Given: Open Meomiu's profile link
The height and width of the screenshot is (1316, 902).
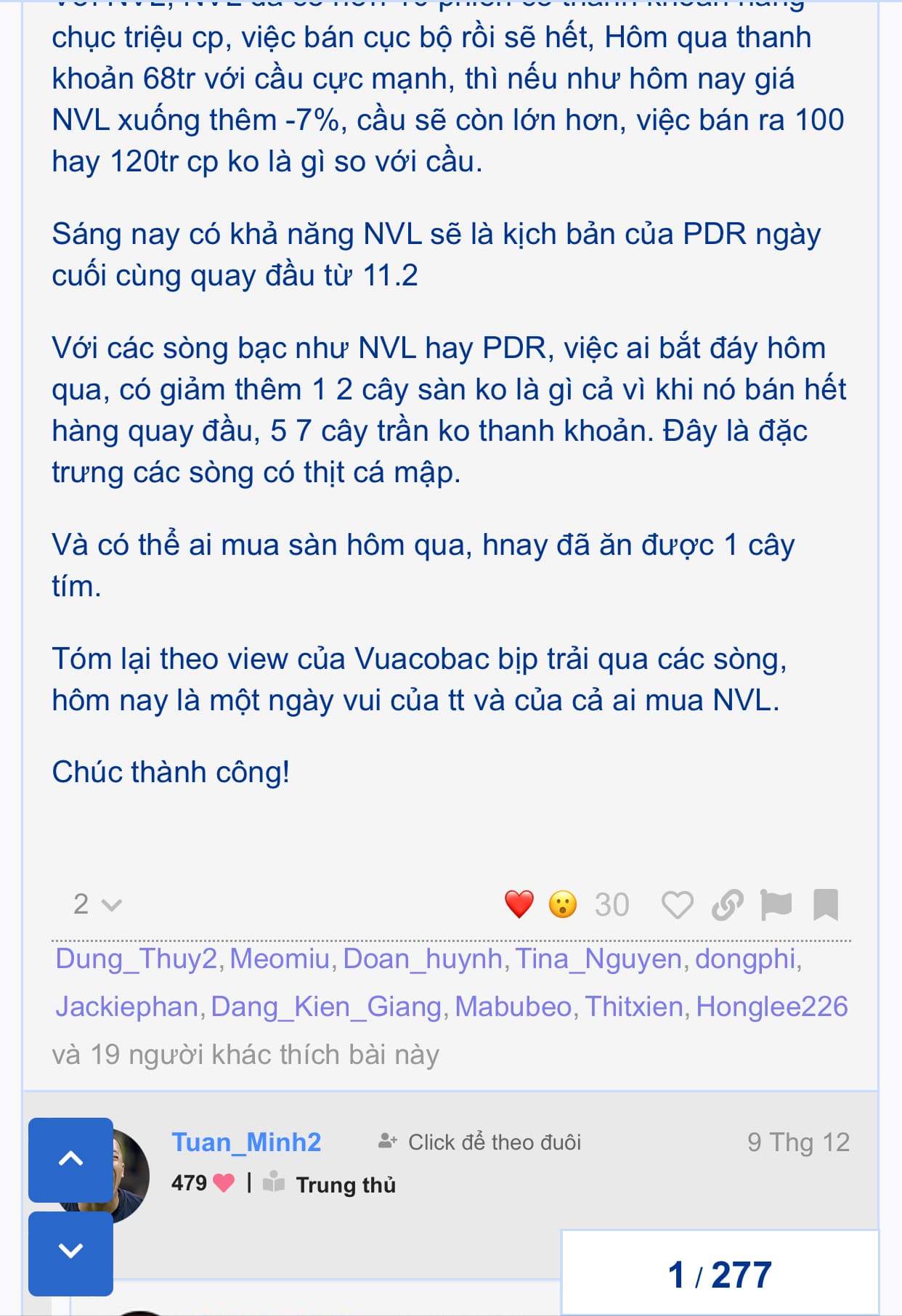Looking at the screenshot, I should pyautogui.click(x=280, y=959).
